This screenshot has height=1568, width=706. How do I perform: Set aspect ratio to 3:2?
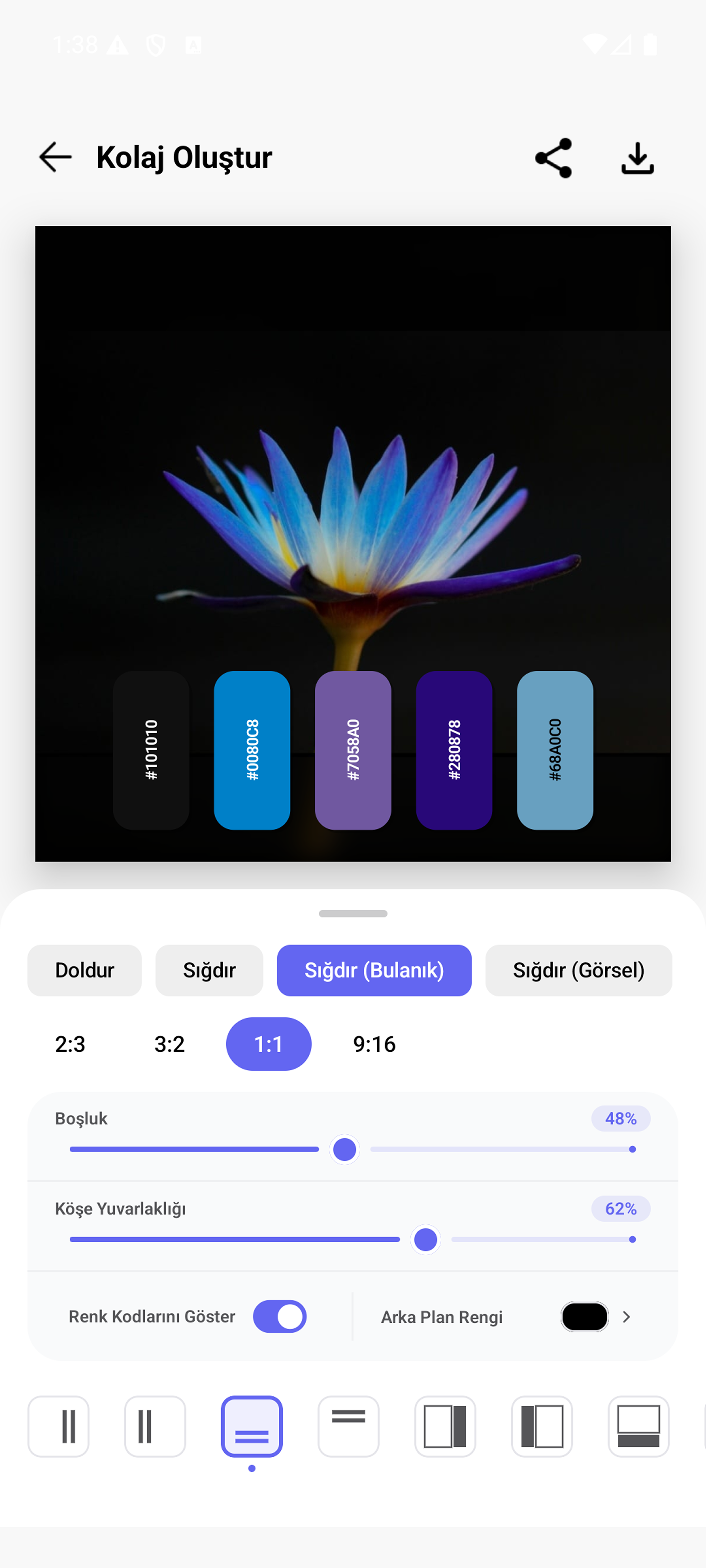click(169, 1044)
